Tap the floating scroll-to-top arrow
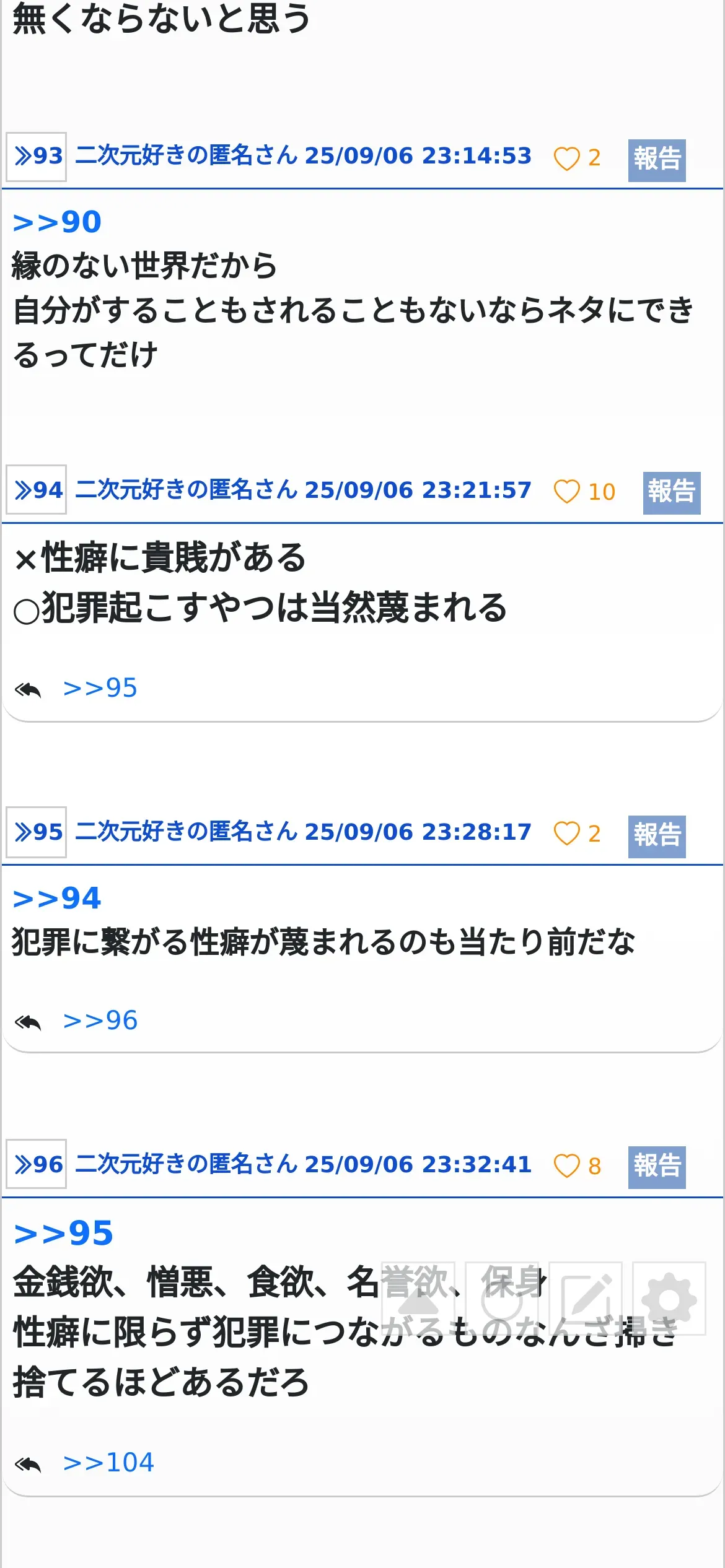The width and height of the screenshot is (725, 1568). 418,1299
